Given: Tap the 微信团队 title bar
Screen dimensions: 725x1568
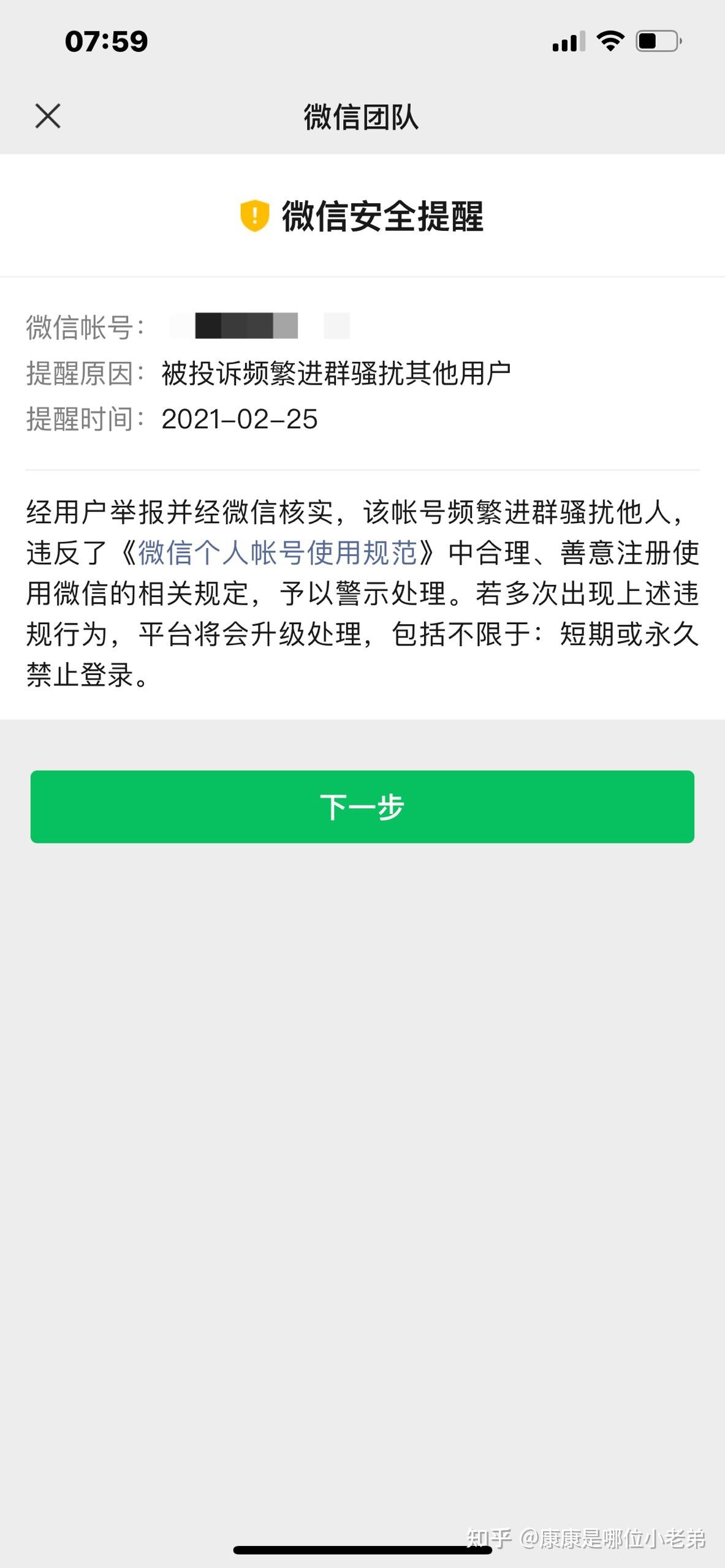Looking at the screenshot, I should tap(362, 116).
